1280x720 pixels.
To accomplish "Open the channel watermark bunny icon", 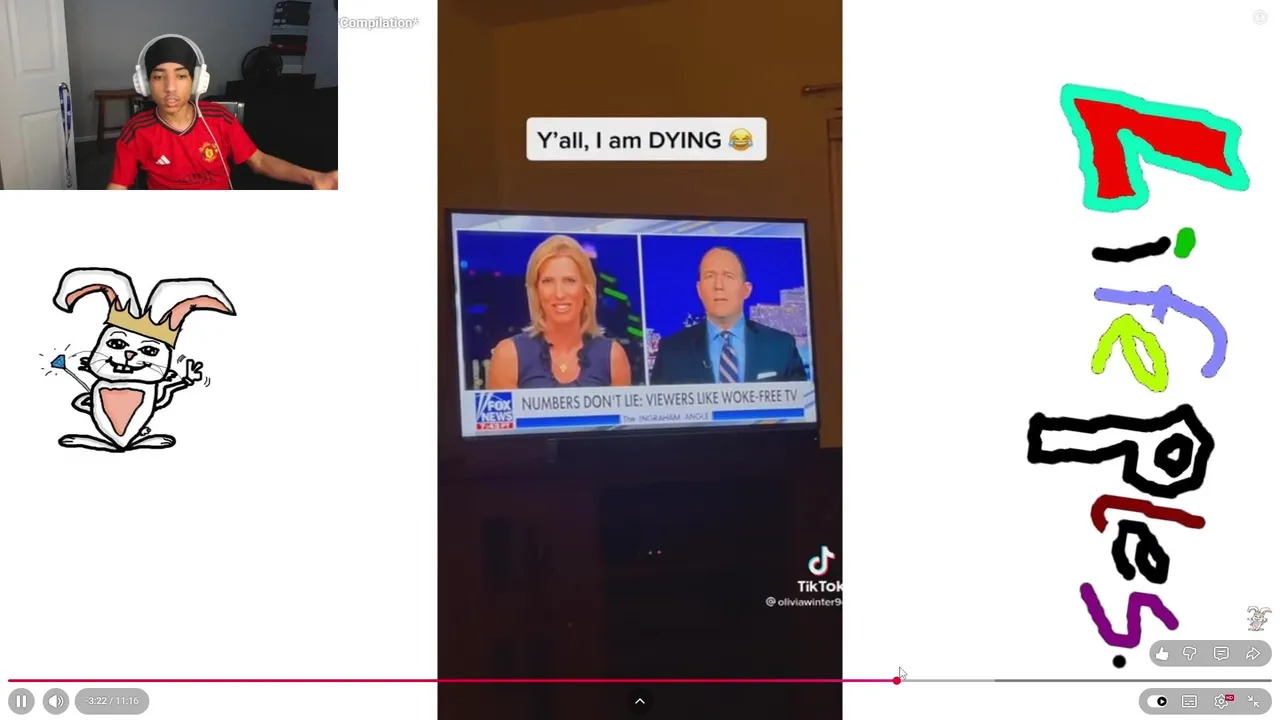I will (1258, 618).
